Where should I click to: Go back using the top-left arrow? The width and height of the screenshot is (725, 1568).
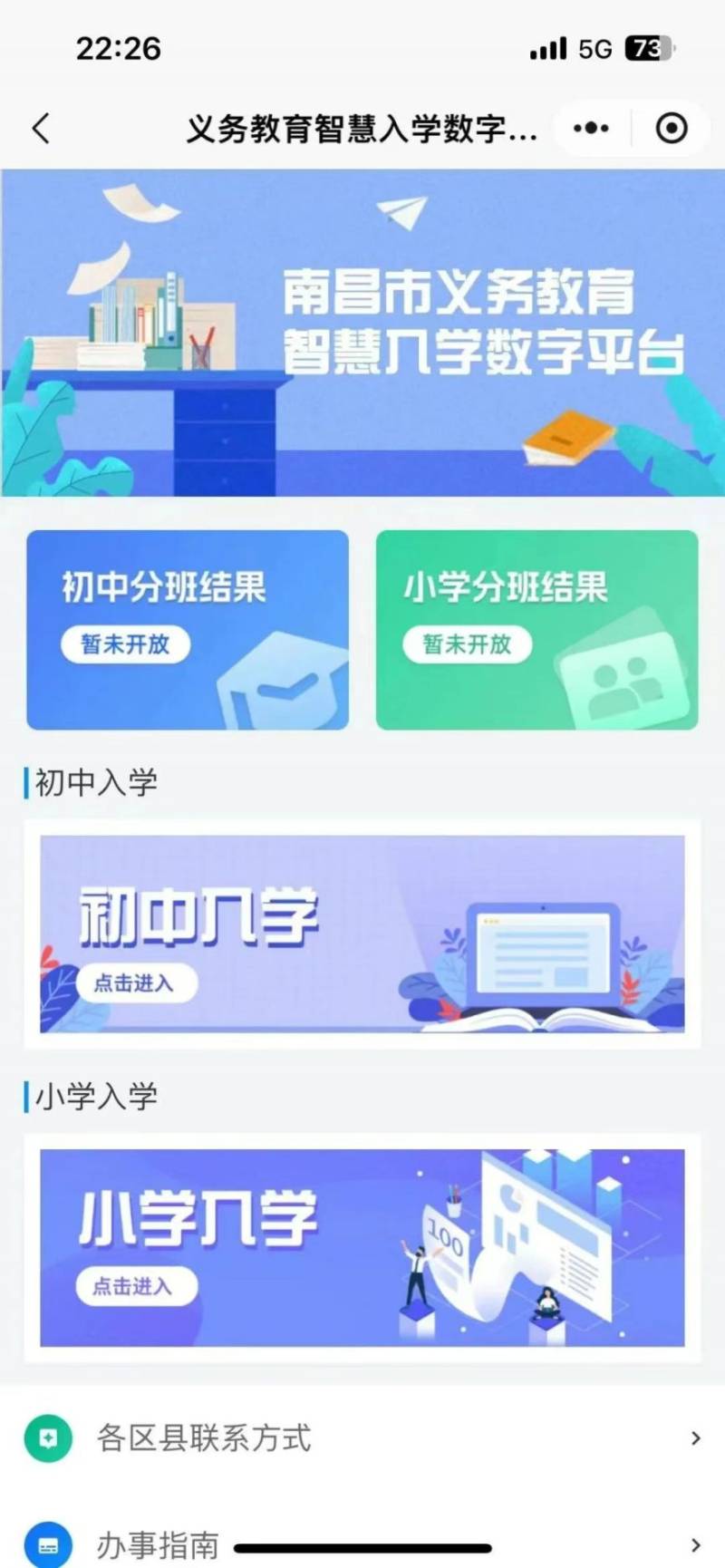pyautogui.click(x=41, y=129)
